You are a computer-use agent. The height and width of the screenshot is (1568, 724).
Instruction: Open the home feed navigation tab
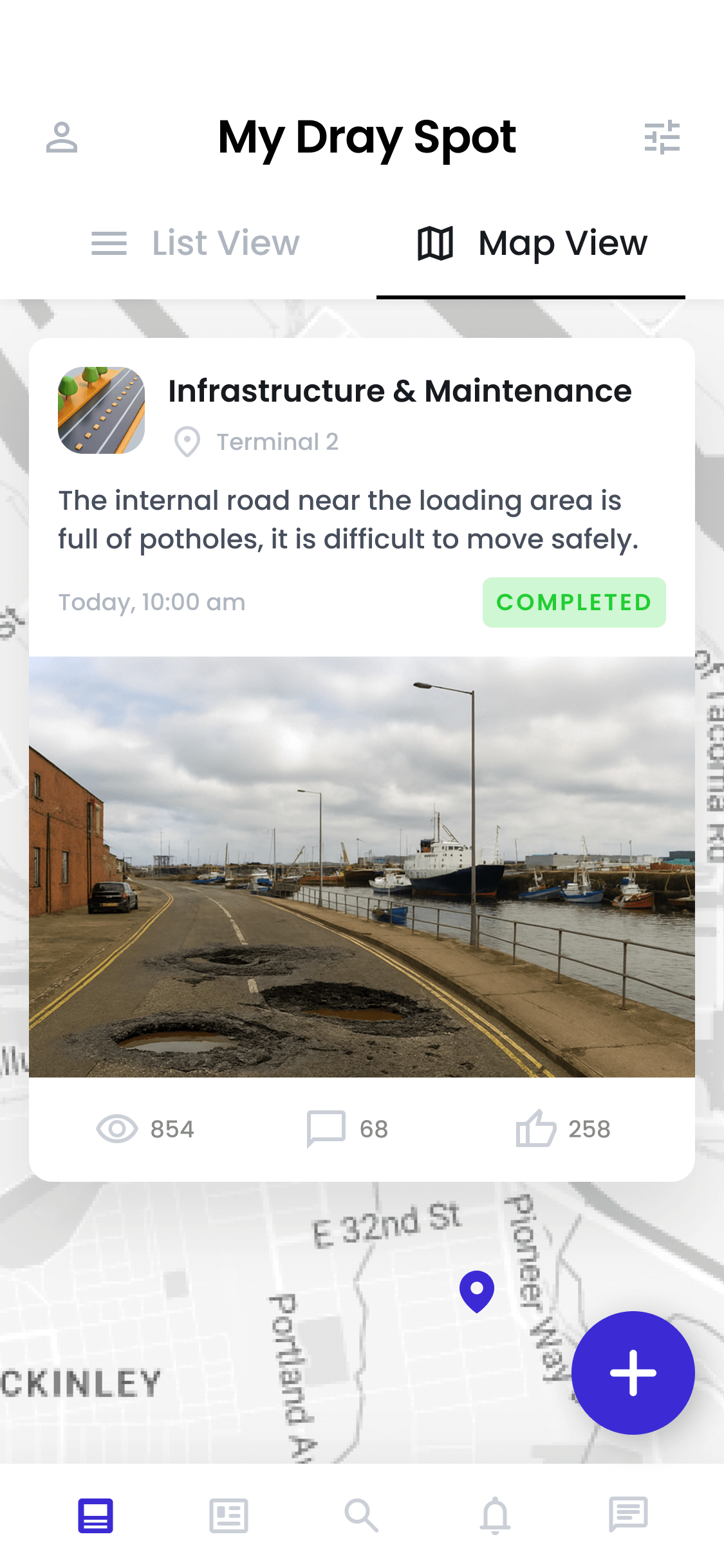(x=96, y=1516)
